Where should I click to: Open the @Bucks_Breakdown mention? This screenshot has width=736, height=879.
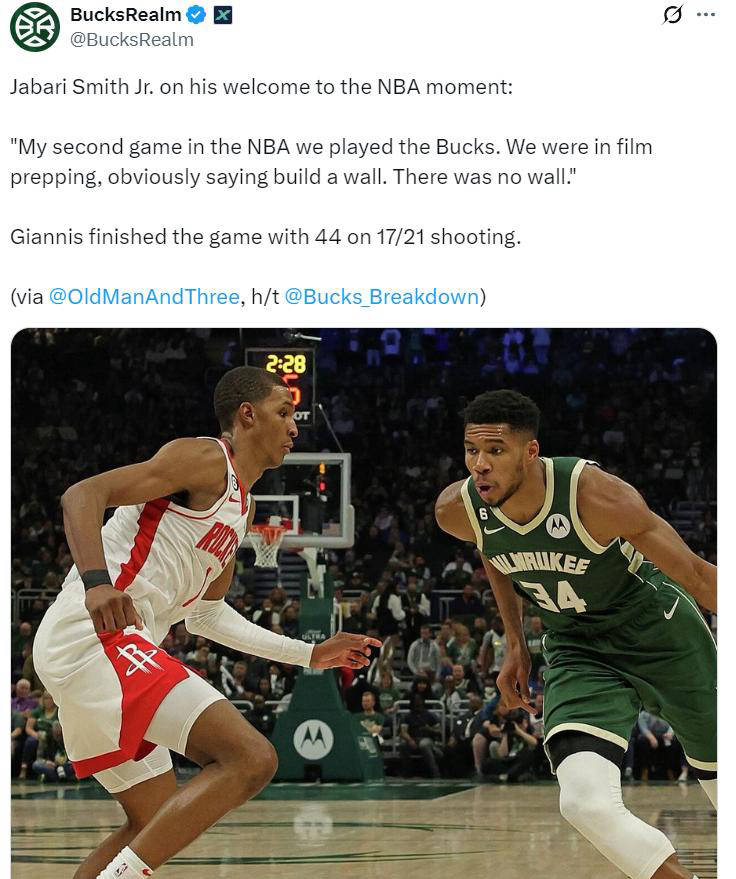pyautogui.click(x=381, y=297)
